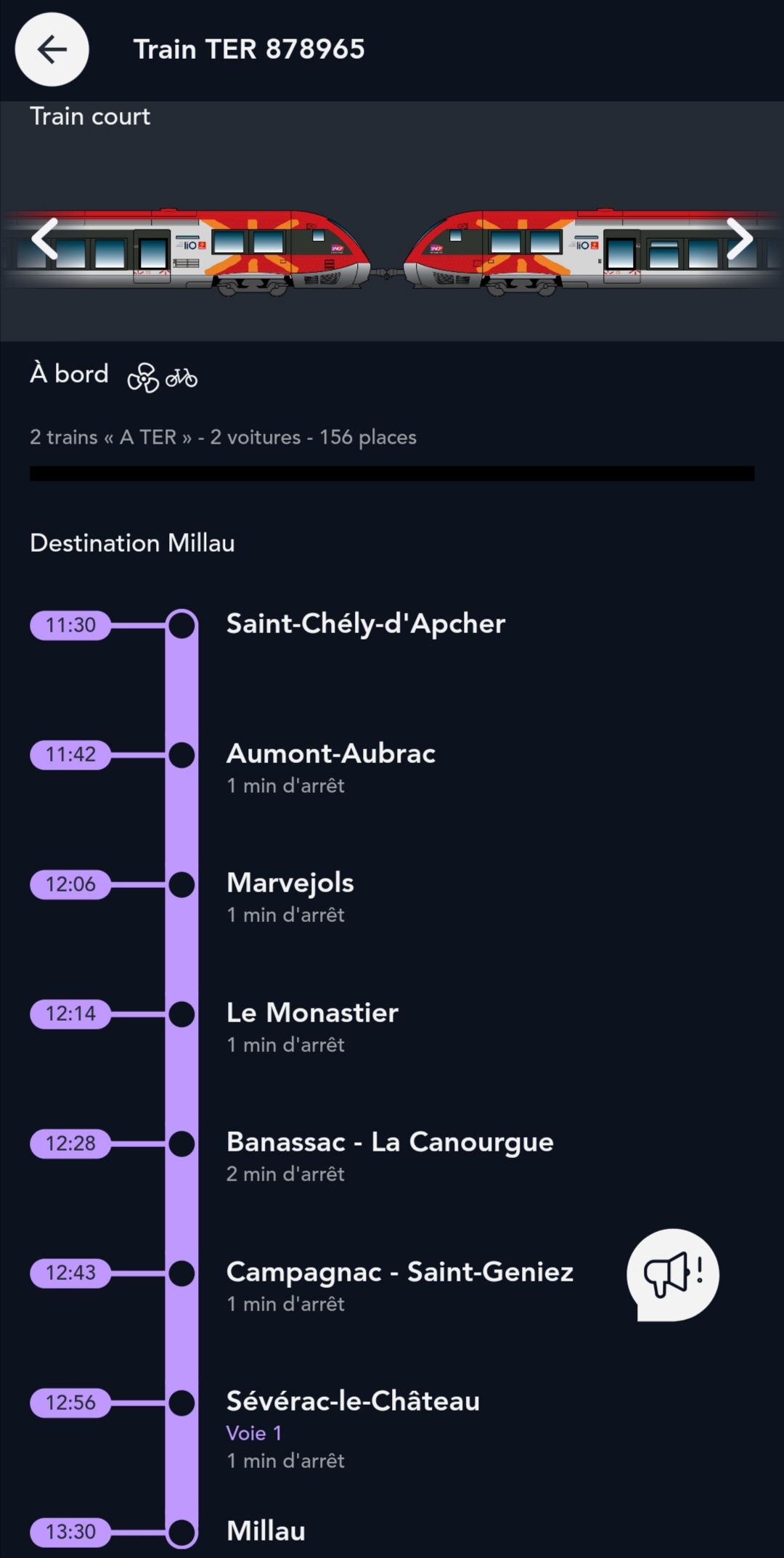Viewport: 784px width, 1558px height.
Task: Go back using the arrow button
Action: pos(52,49)
